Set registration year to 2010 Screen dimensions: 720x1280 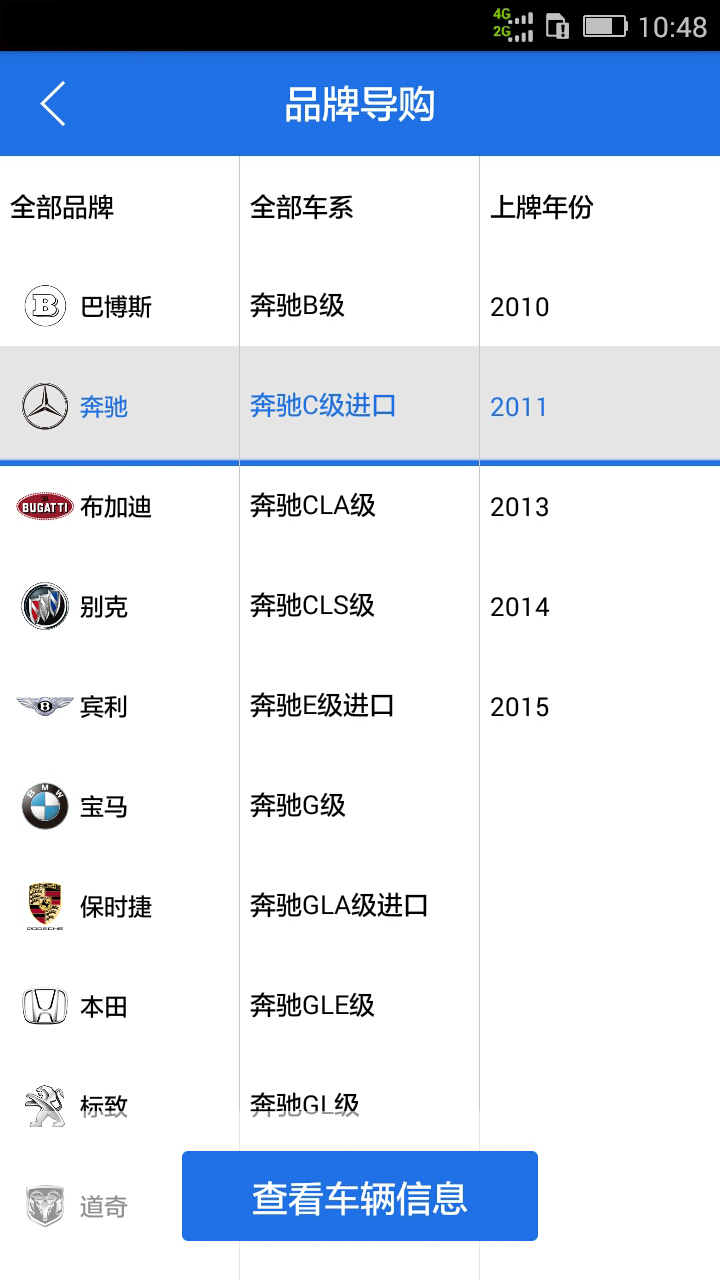point(520,307)
